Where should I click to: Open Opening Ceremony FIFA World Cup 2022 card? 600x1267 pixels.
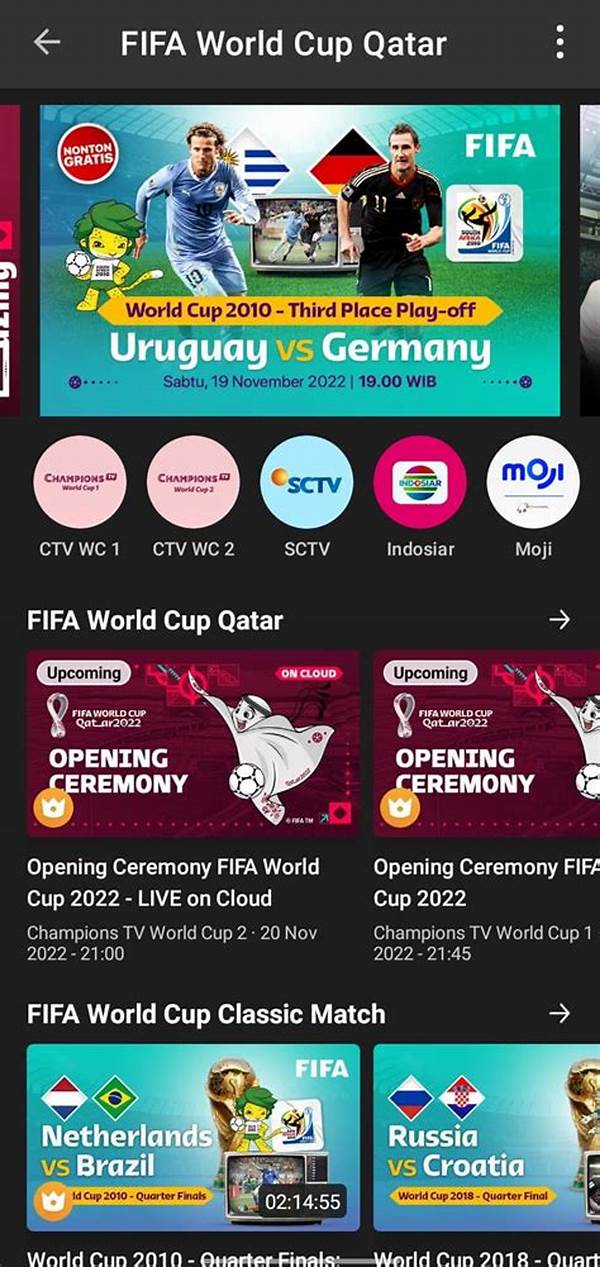click(x=486, y=743)
